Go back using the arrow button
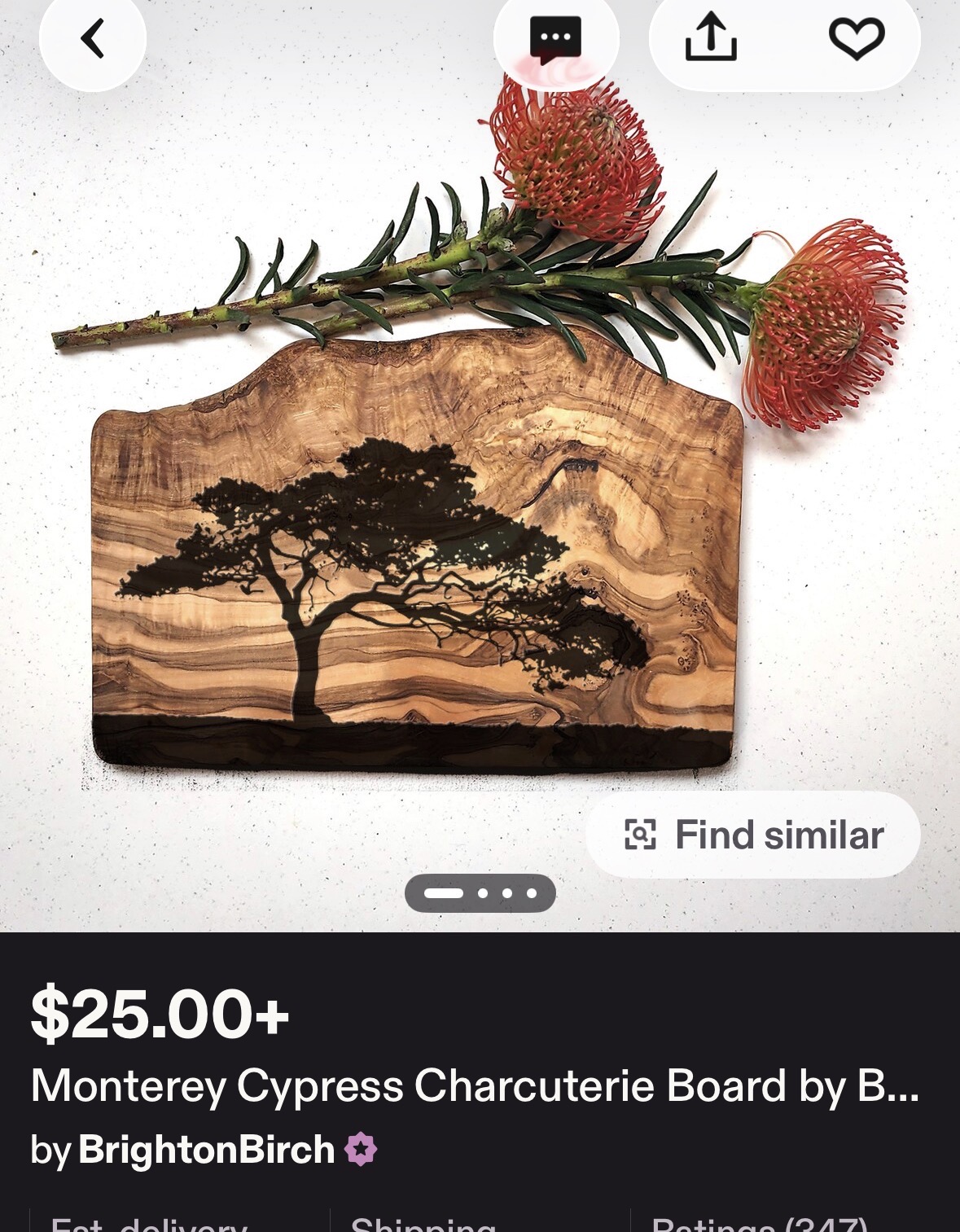Screen dimensions: 960x1232 [93, 38]
